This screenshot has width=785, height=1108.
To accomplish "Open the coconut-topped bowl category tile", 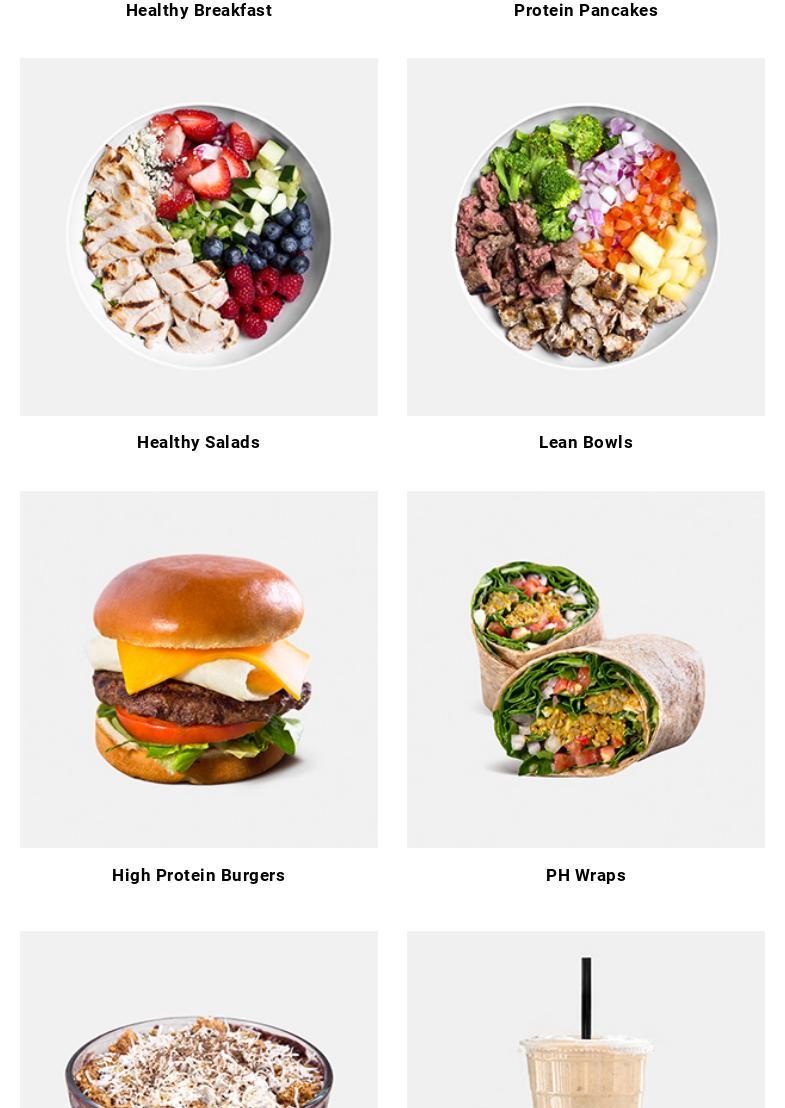I will [198, 1030].
